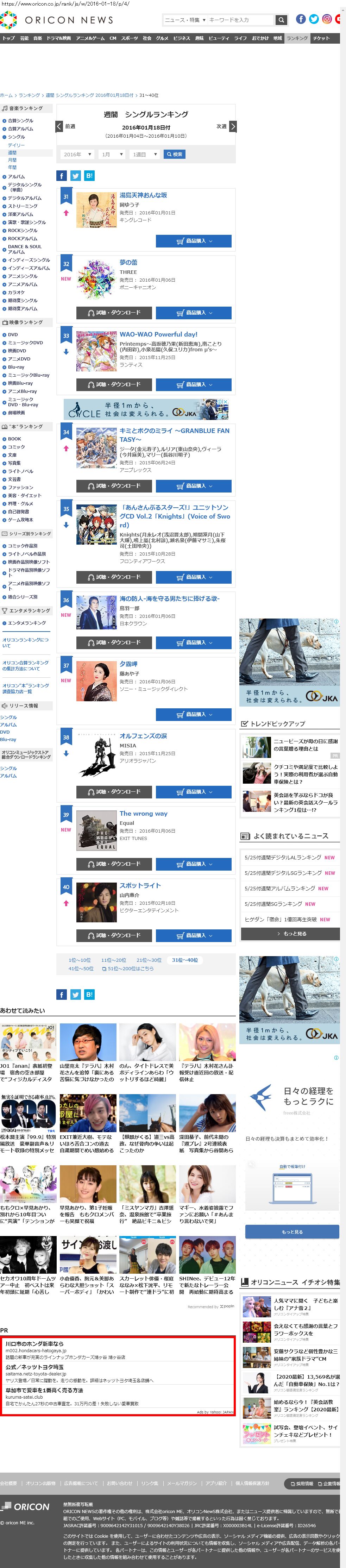Viewport: 346px width, 1568px height.
Task: Tap the blue 検索 button
Action: pyautogui.click(x=175, y=155)
